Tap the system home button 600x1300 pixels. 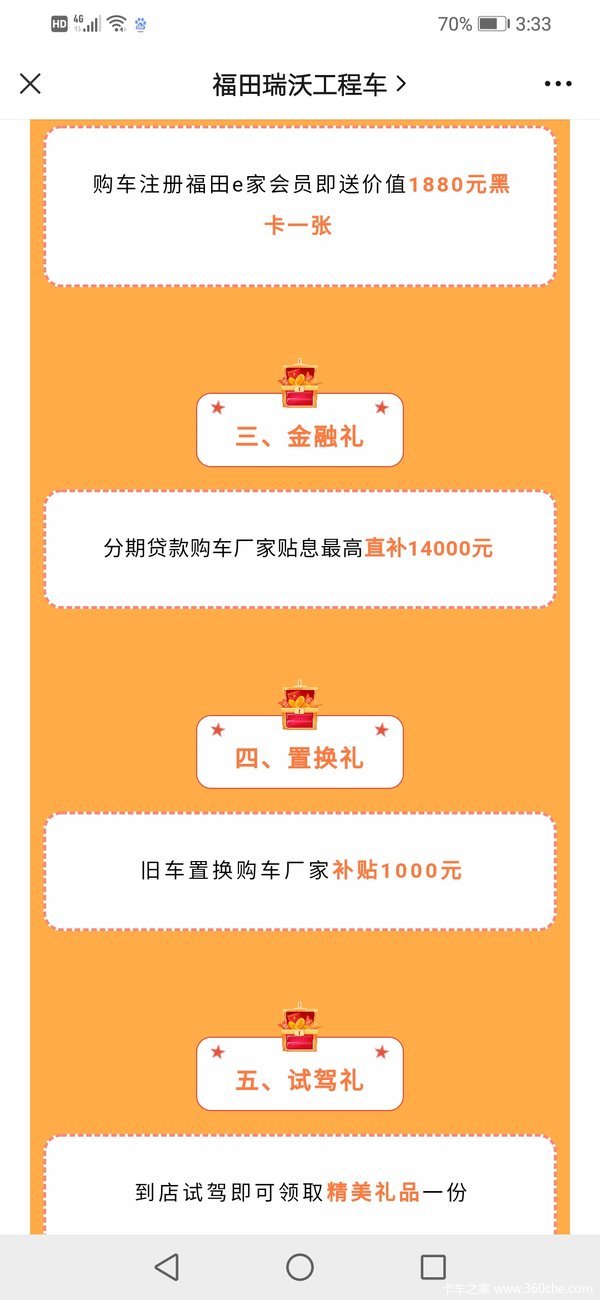coord(300,1267)
